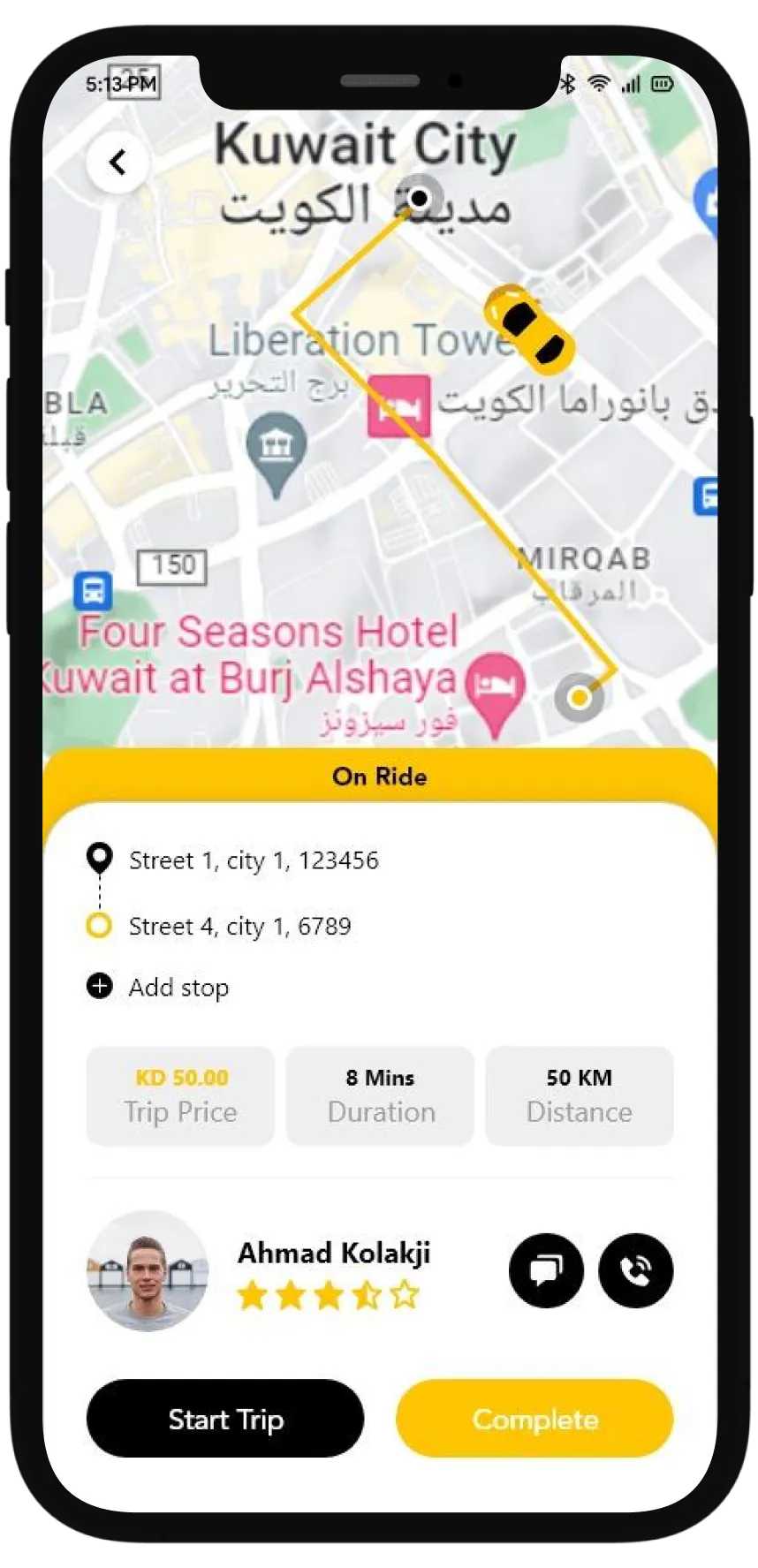This screenshot has width=758, height=1568.
Task: Go back using the arrow button
Action: click(x=117, y=163)
